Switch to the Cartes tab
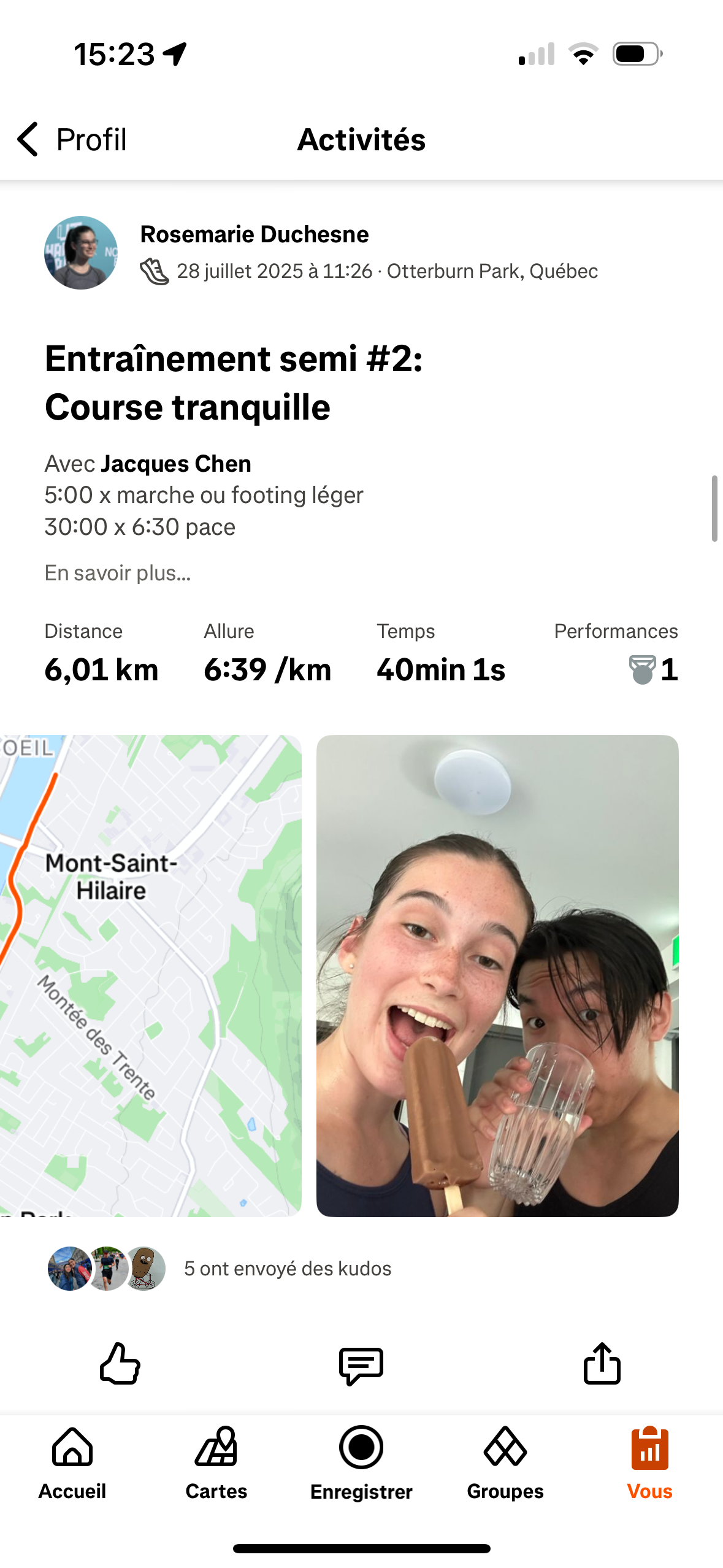This screenshot has width=723, height=1568. pyautogui.click(x=216, y=1462)
